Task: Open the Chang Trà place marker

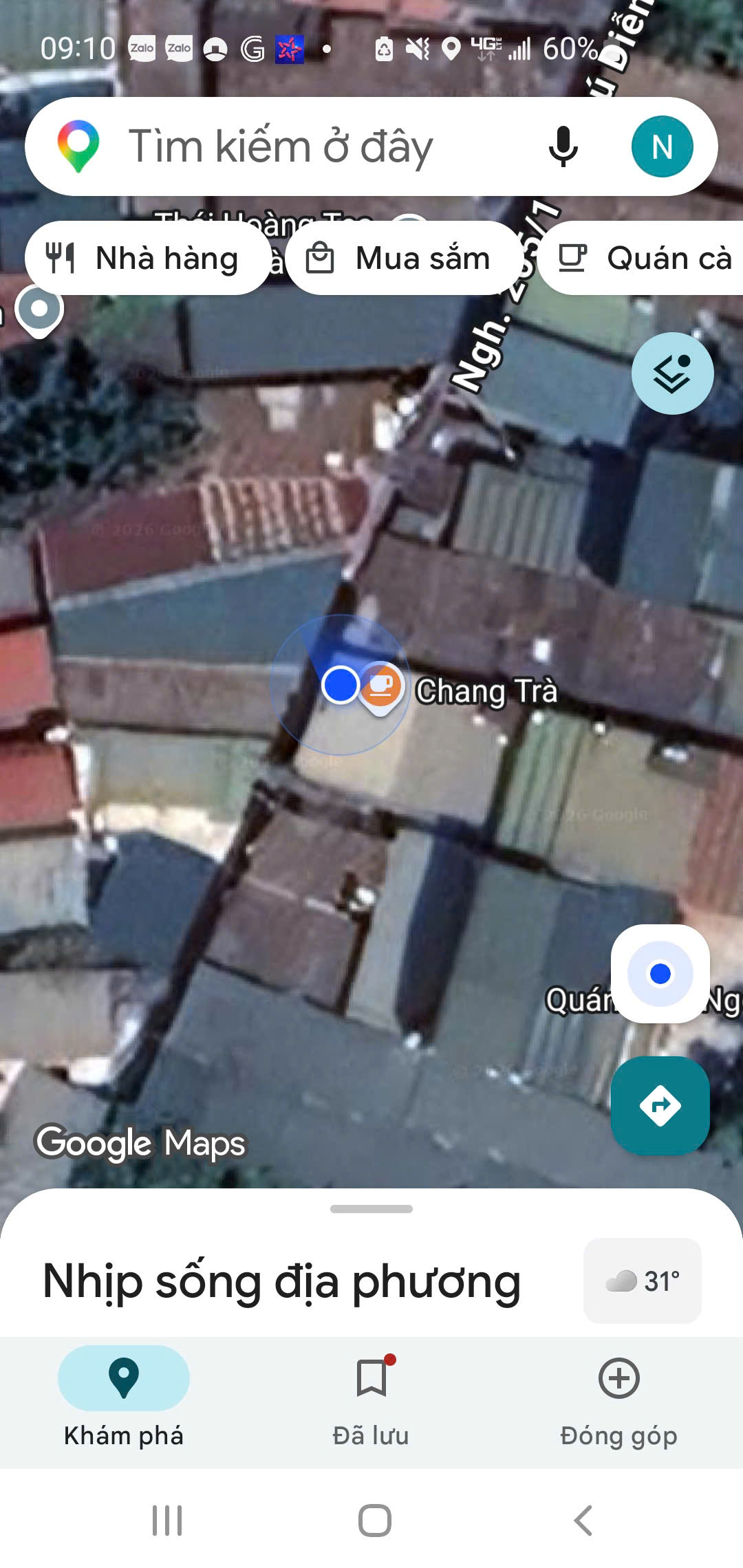Action: (380, 685)
